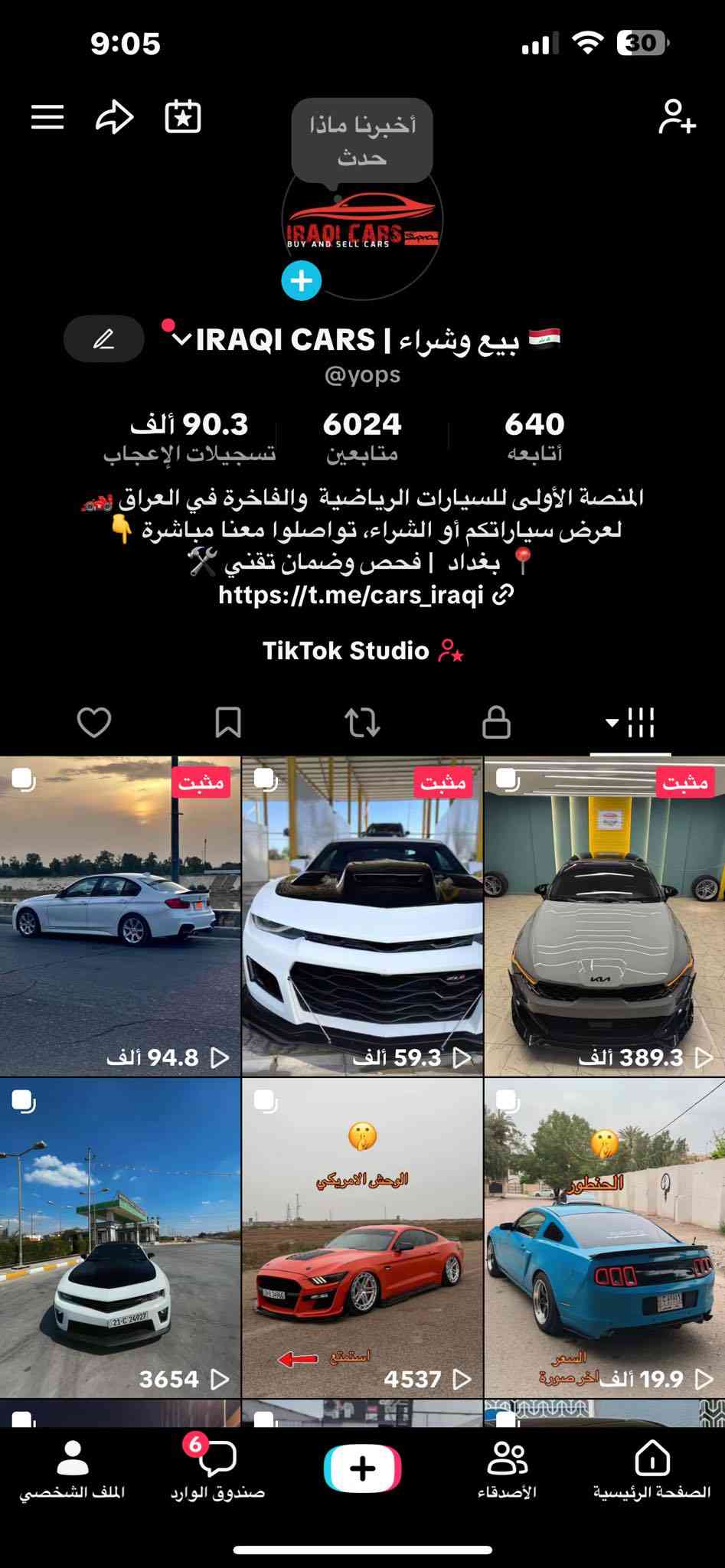The width and height of the screenshot is (725, 1568).
Task: Open the الصفحة الرئيسية home tab
Action: coord(652,1470)
